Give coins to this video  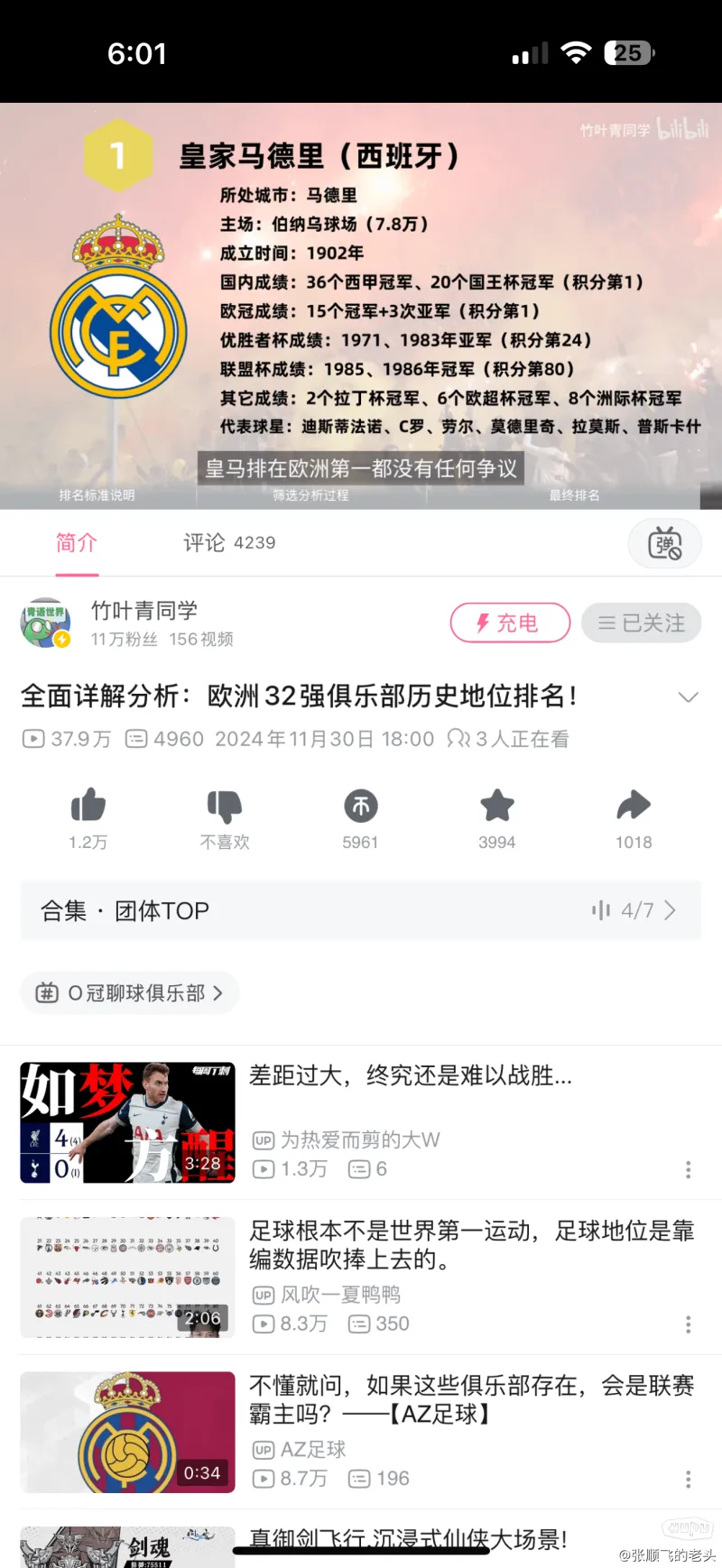tap(360, 806)
